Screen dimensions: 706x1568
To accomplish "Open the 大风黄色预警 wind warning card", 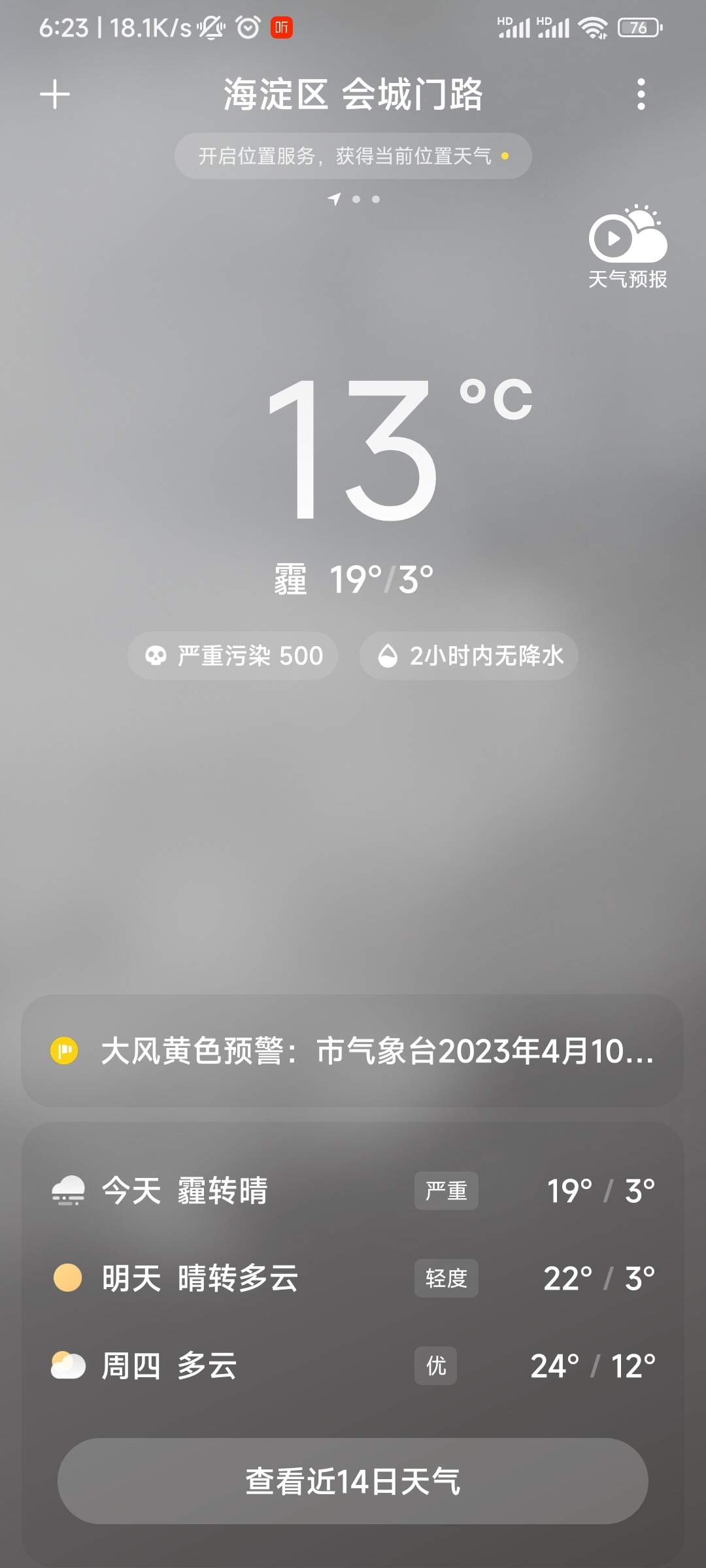I will 353,1051.
